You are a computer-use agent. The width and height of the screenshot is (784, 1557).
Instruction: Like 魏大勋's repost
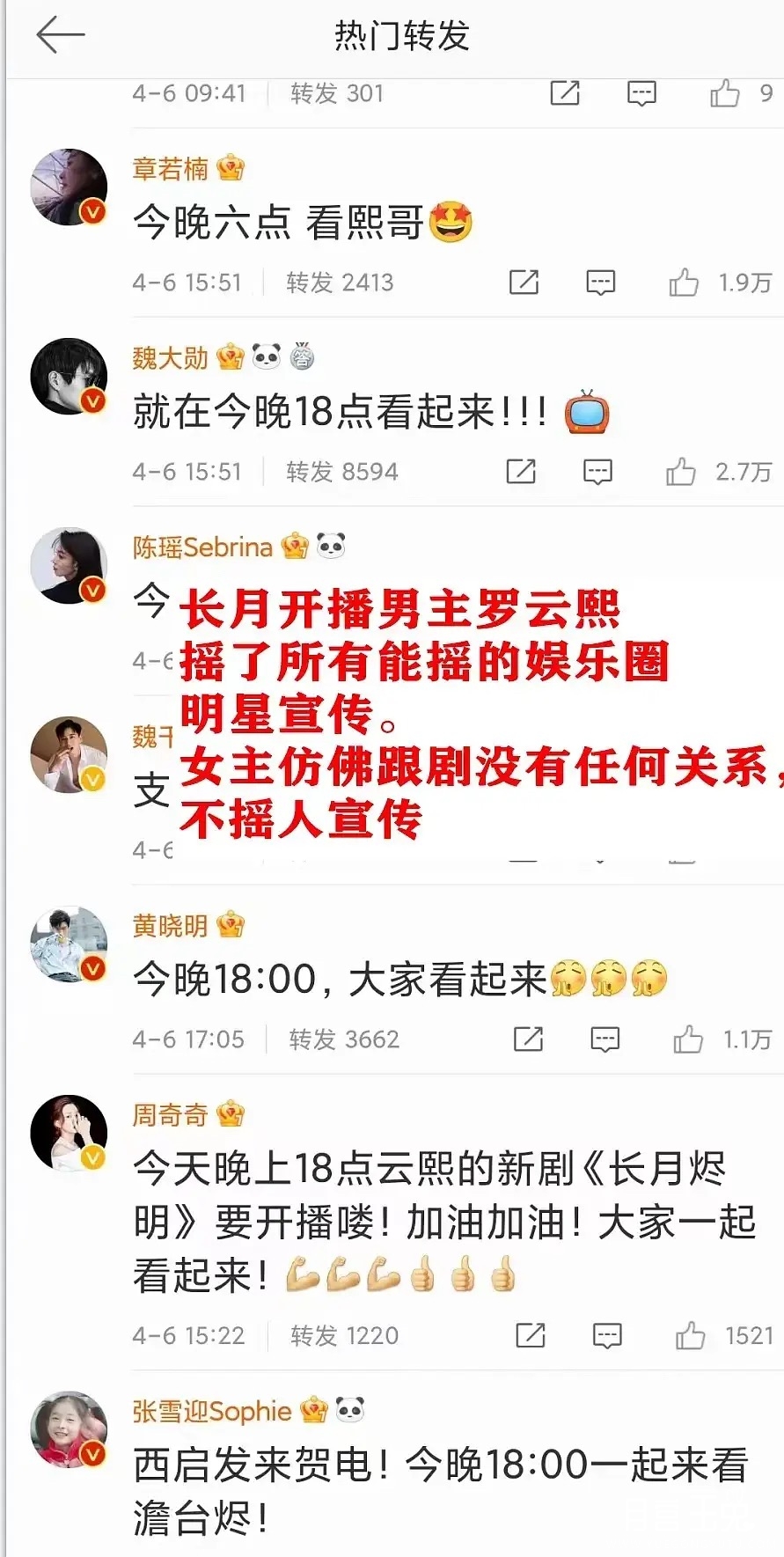681,472
